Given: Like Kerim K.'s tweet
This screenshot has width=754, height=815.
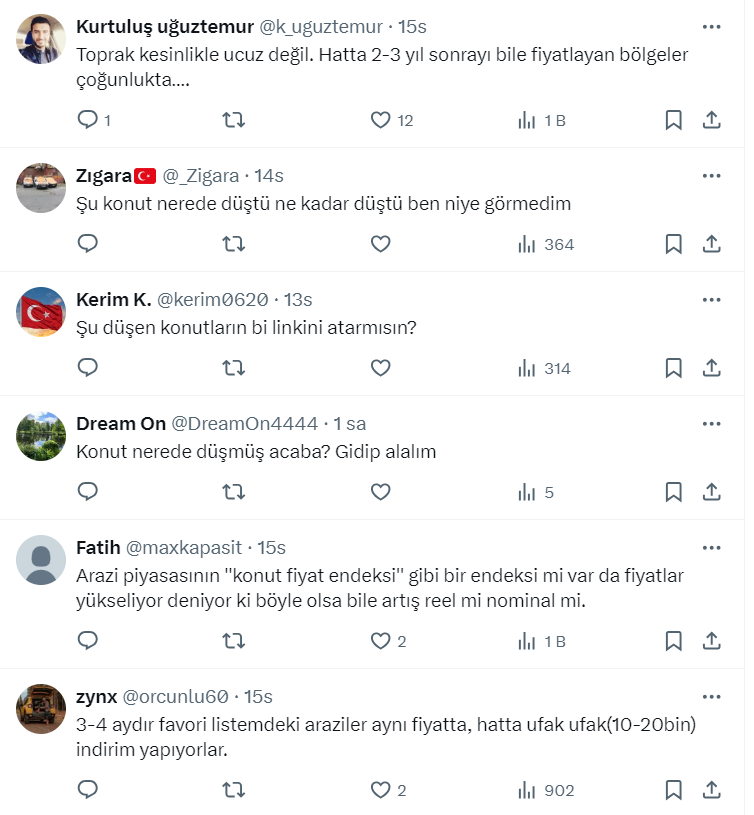Looking at the screenshot, I should 380,368.
